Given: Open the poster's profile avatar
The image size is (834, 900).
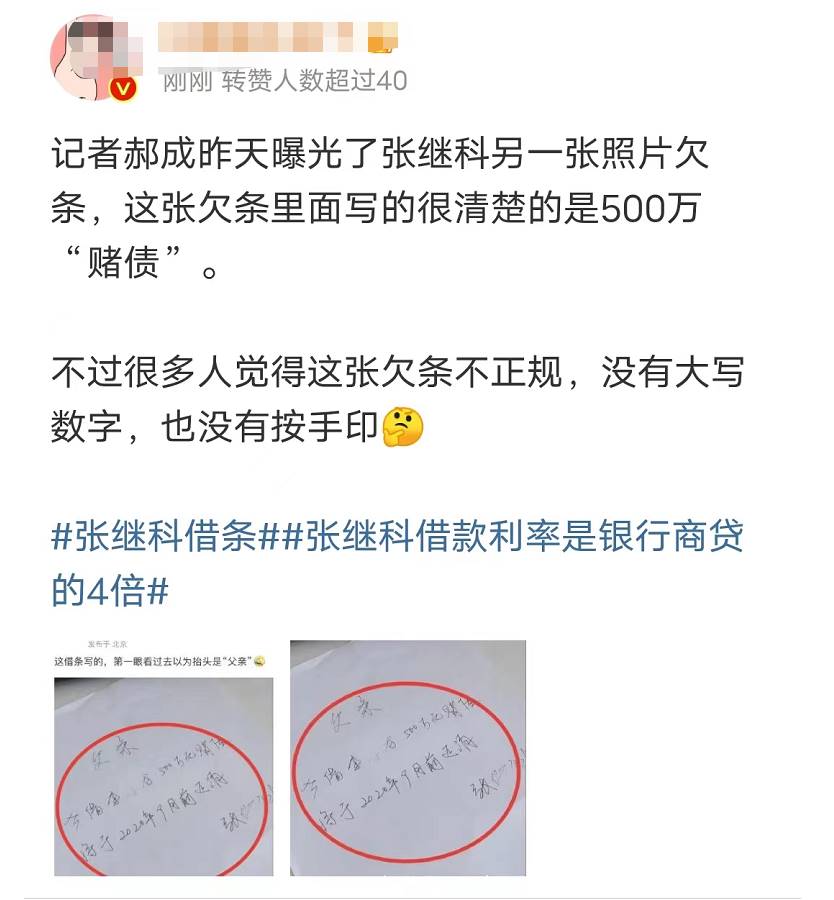Looking at the screenshot, I should point(93,57).
